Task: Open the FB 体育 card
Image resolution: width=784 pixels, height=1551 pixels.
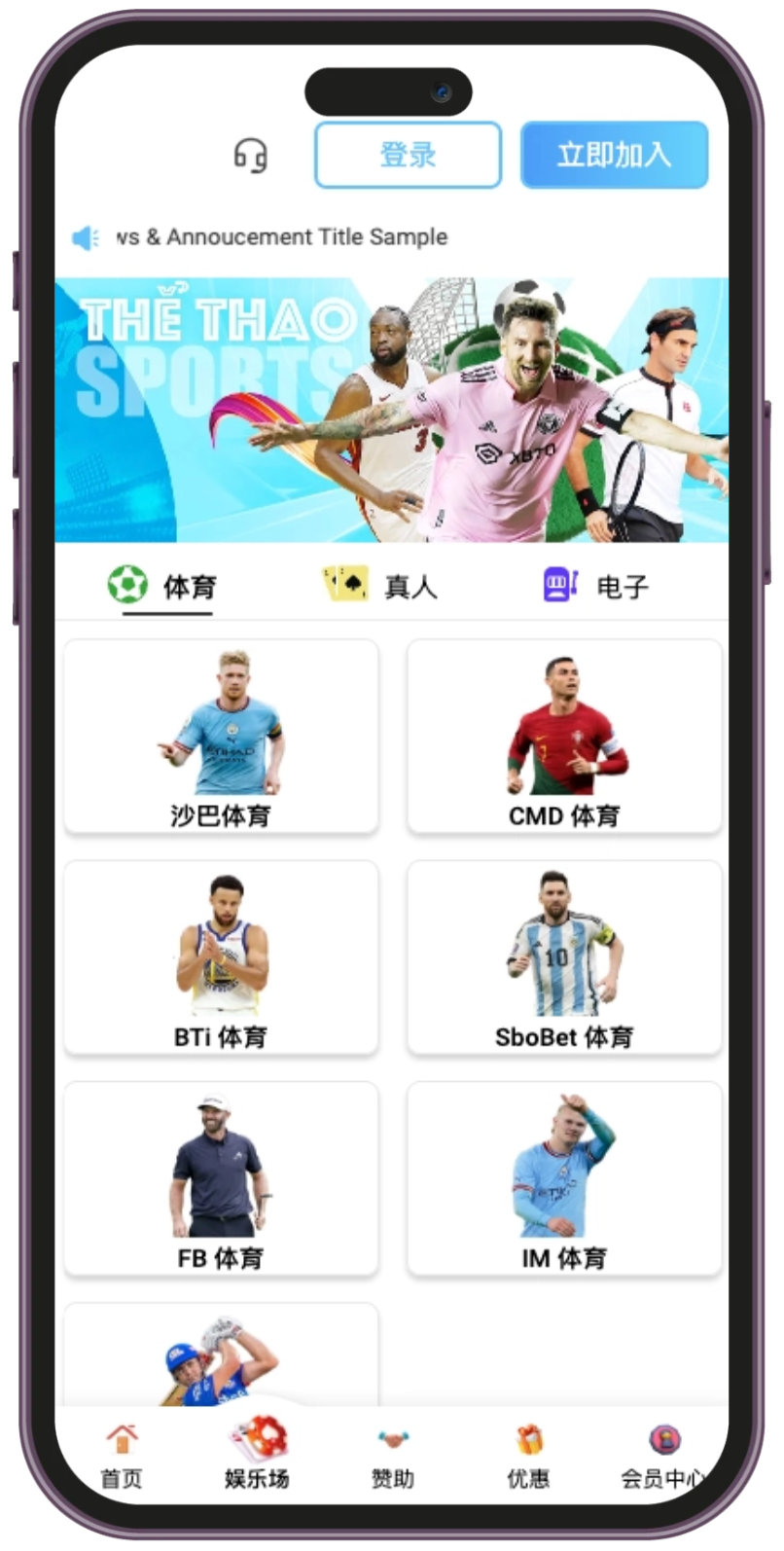Action: [x=221, y=1178]
